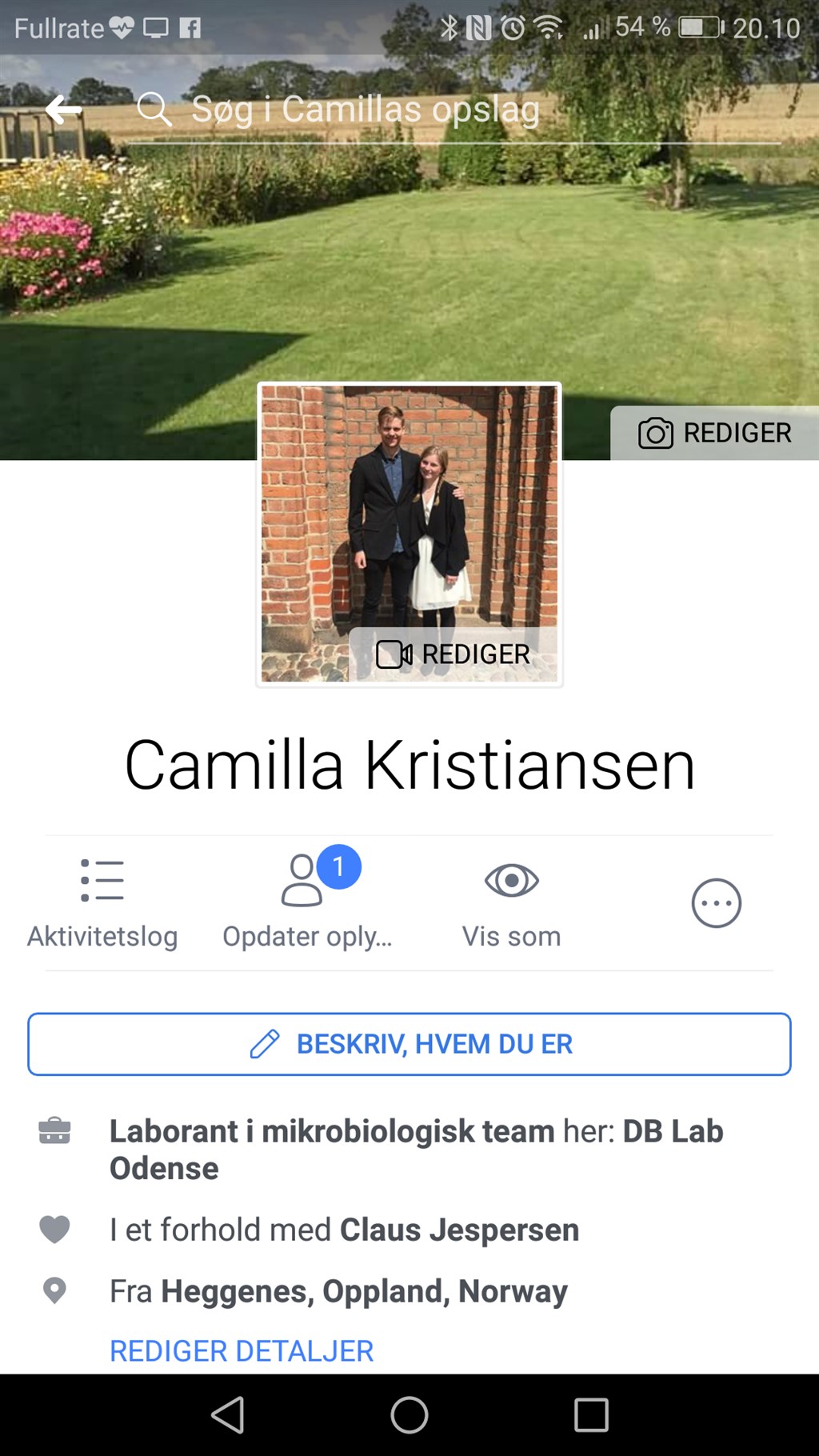819x1456 pixels.
Task: Edit the profile picture via REDIGER
Action: pyautogui.click(x=453, y=654)
